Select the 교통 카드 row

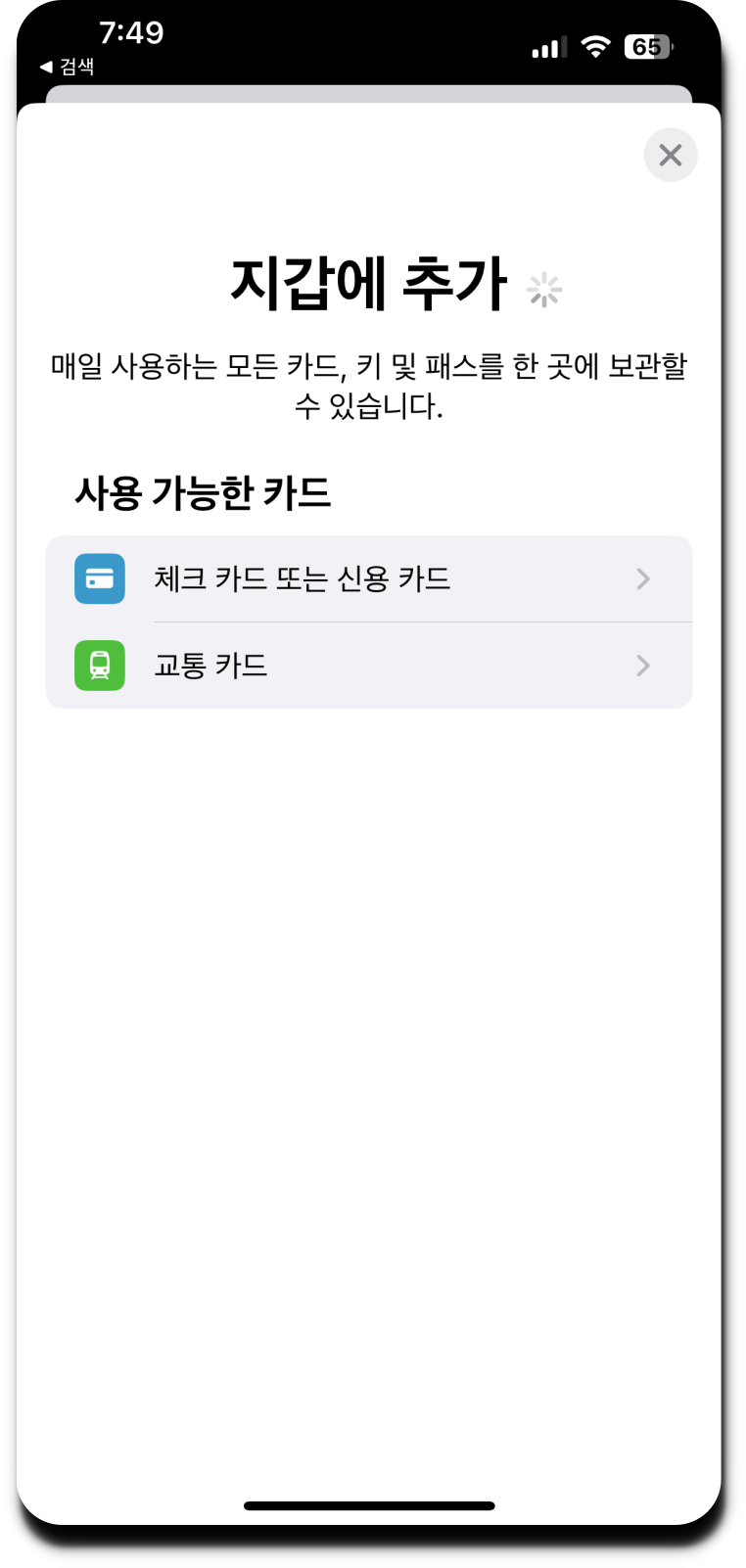pyautogui.click(x=368, y=666)
